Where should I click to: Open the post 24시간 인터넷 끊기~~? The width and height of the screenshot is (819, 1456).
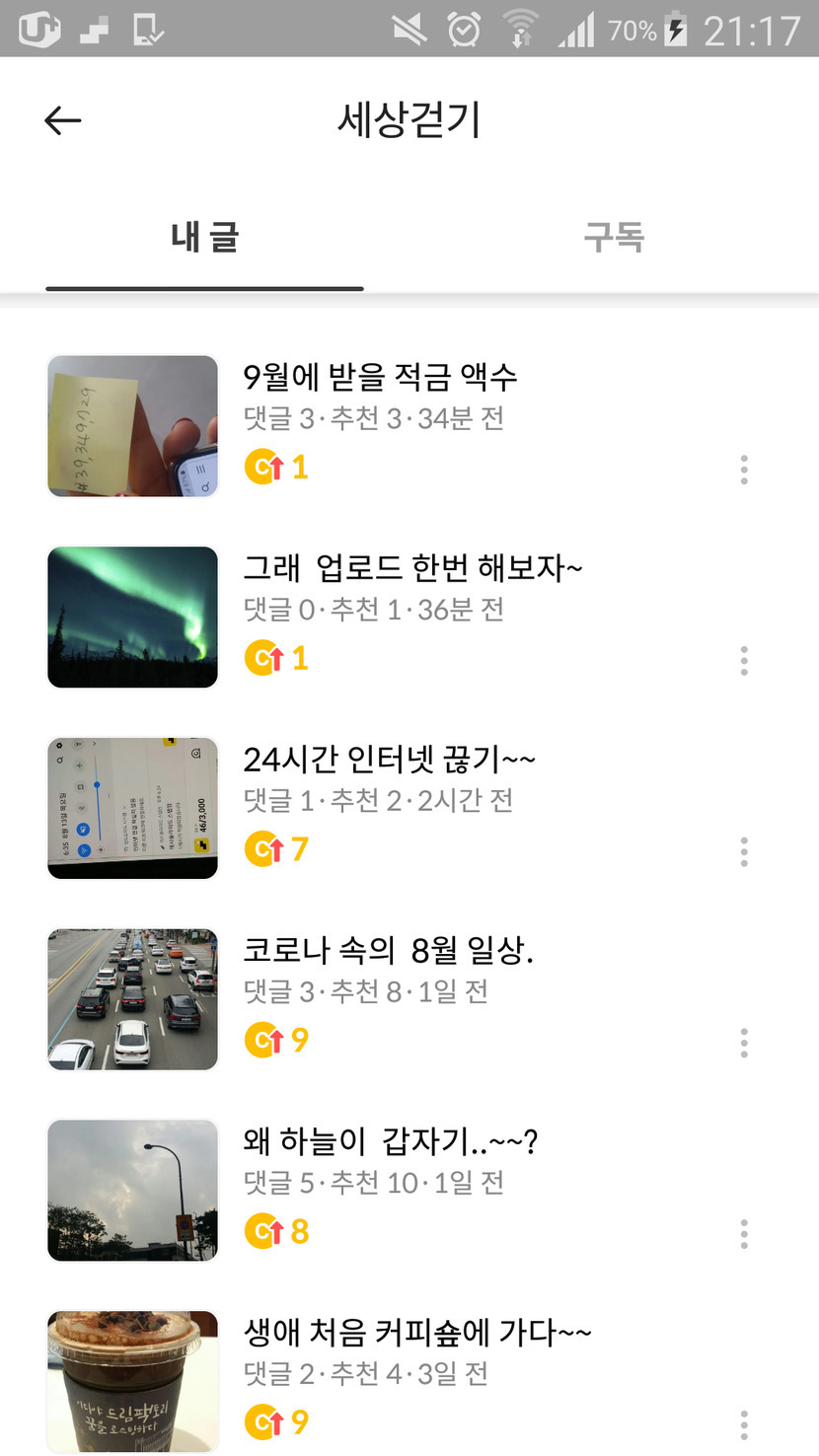389,760
